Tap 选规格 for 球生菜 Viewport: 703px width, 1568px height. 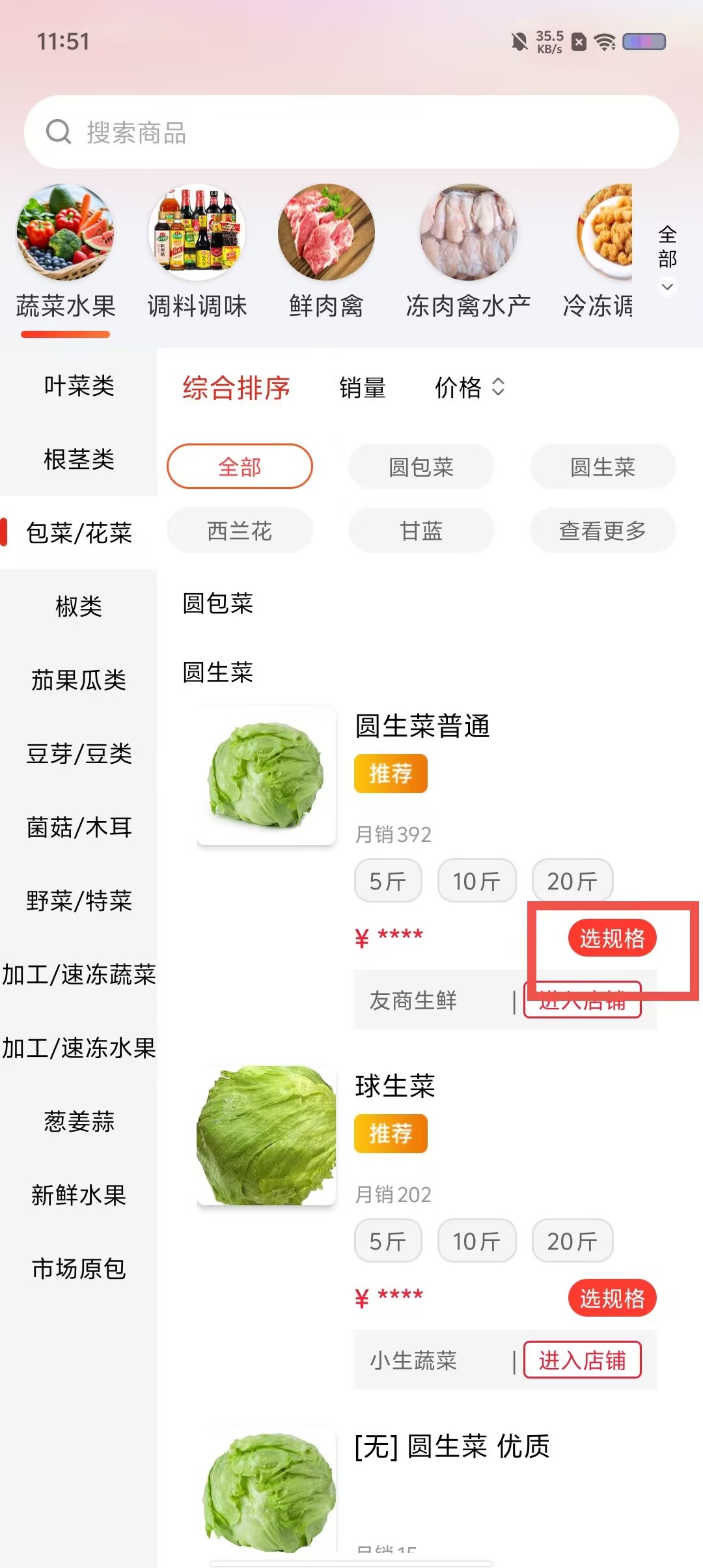612,1298
